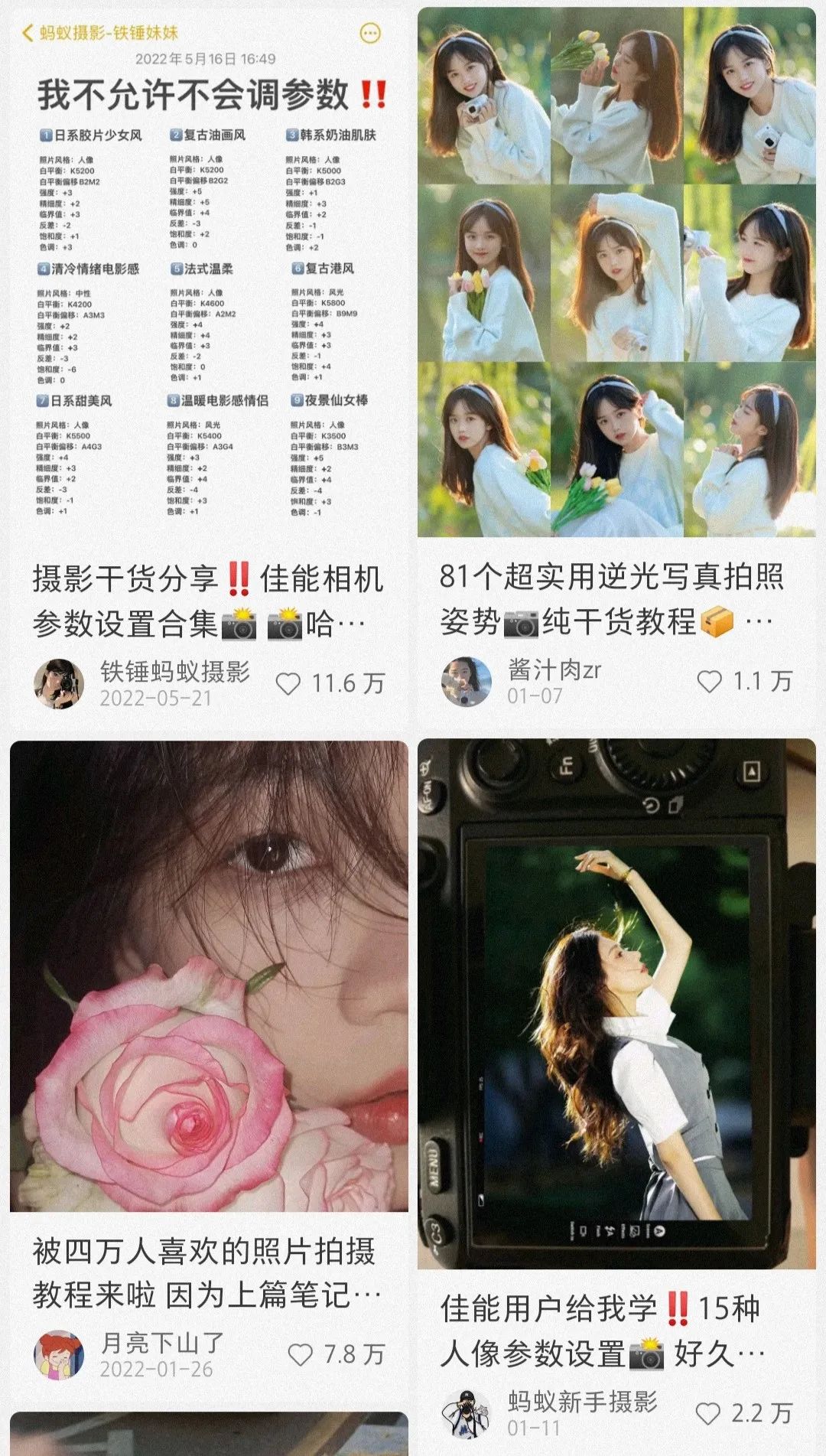826x1456 pixels.
Task: Like the post by 蚂蚁新手摄影
Action: [x=708, y=1413]
